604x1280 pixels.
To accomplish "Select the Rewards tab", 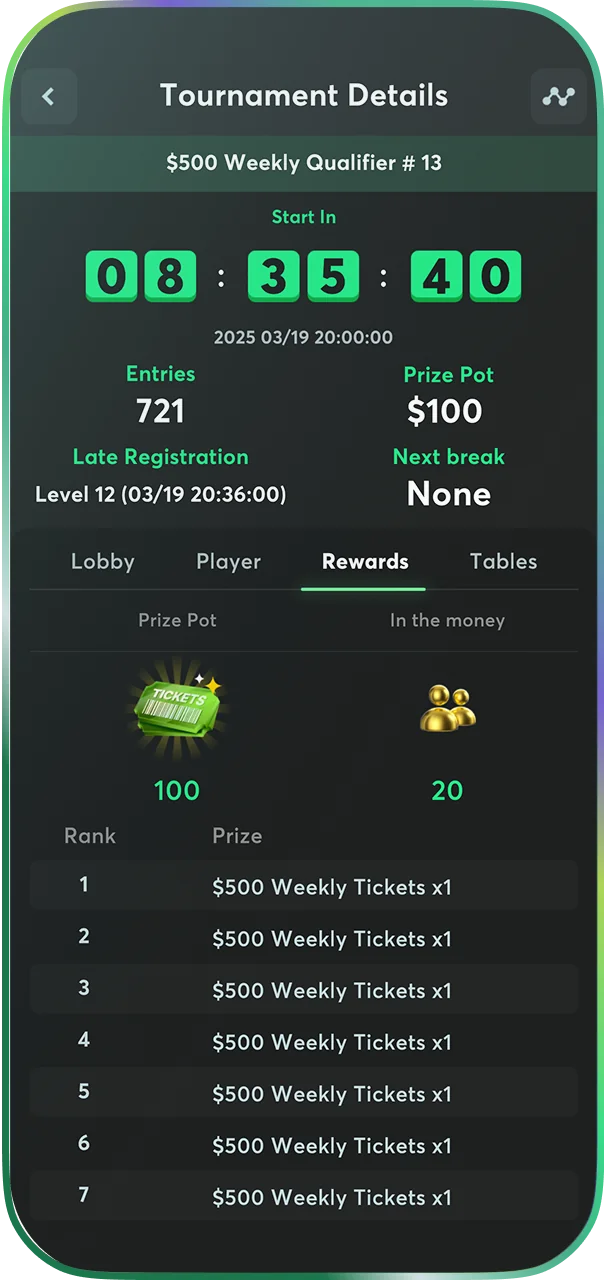I will click(365, 562).
